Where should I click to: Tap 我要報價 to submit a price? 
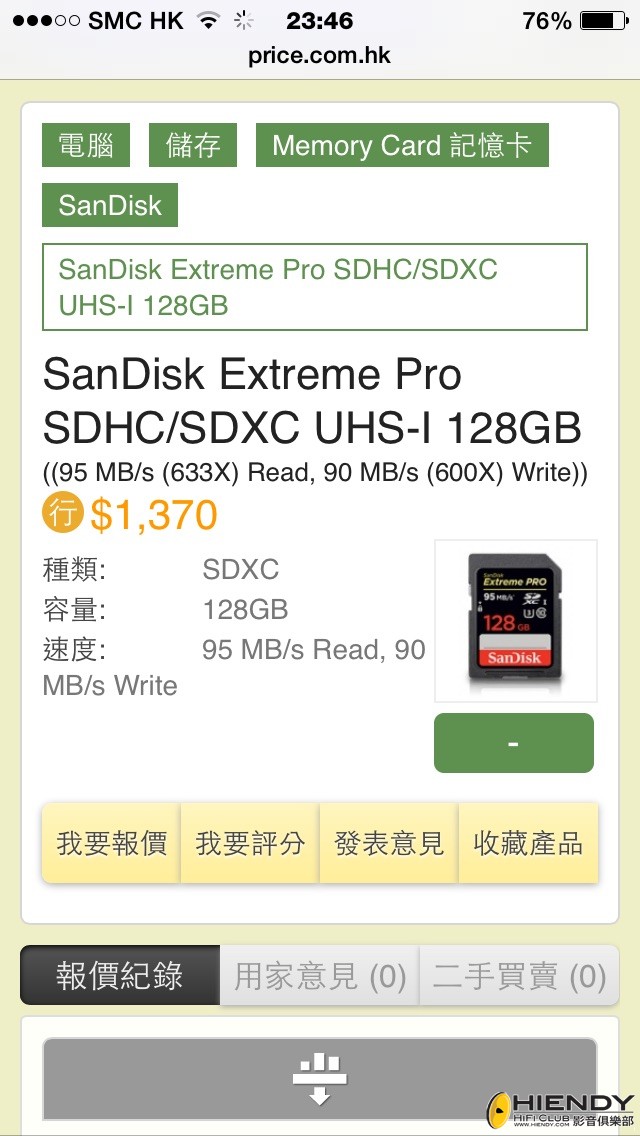click(111, 843)
